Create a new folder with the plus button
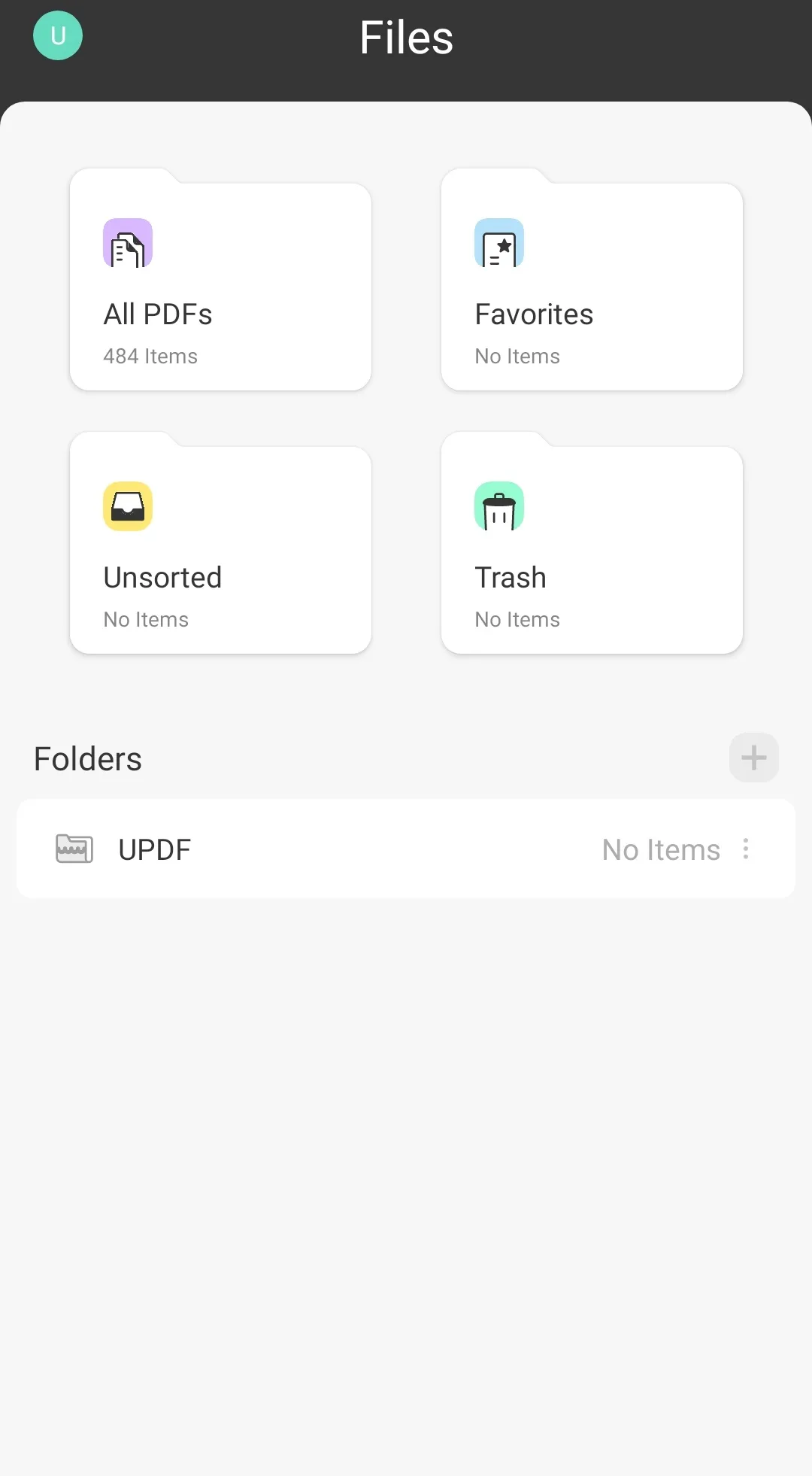812x1476 pixels. (753, 758)
